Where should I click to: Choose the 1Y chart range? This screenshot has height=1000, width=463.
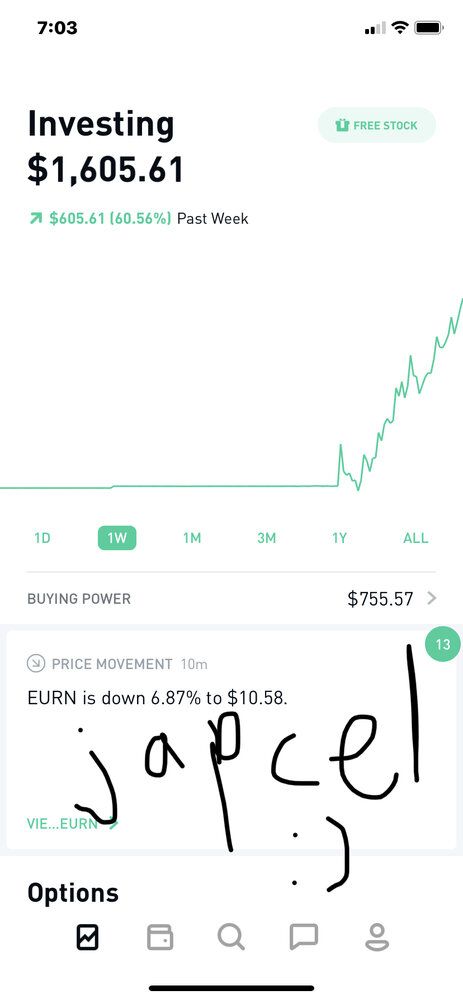pos(339,538)
